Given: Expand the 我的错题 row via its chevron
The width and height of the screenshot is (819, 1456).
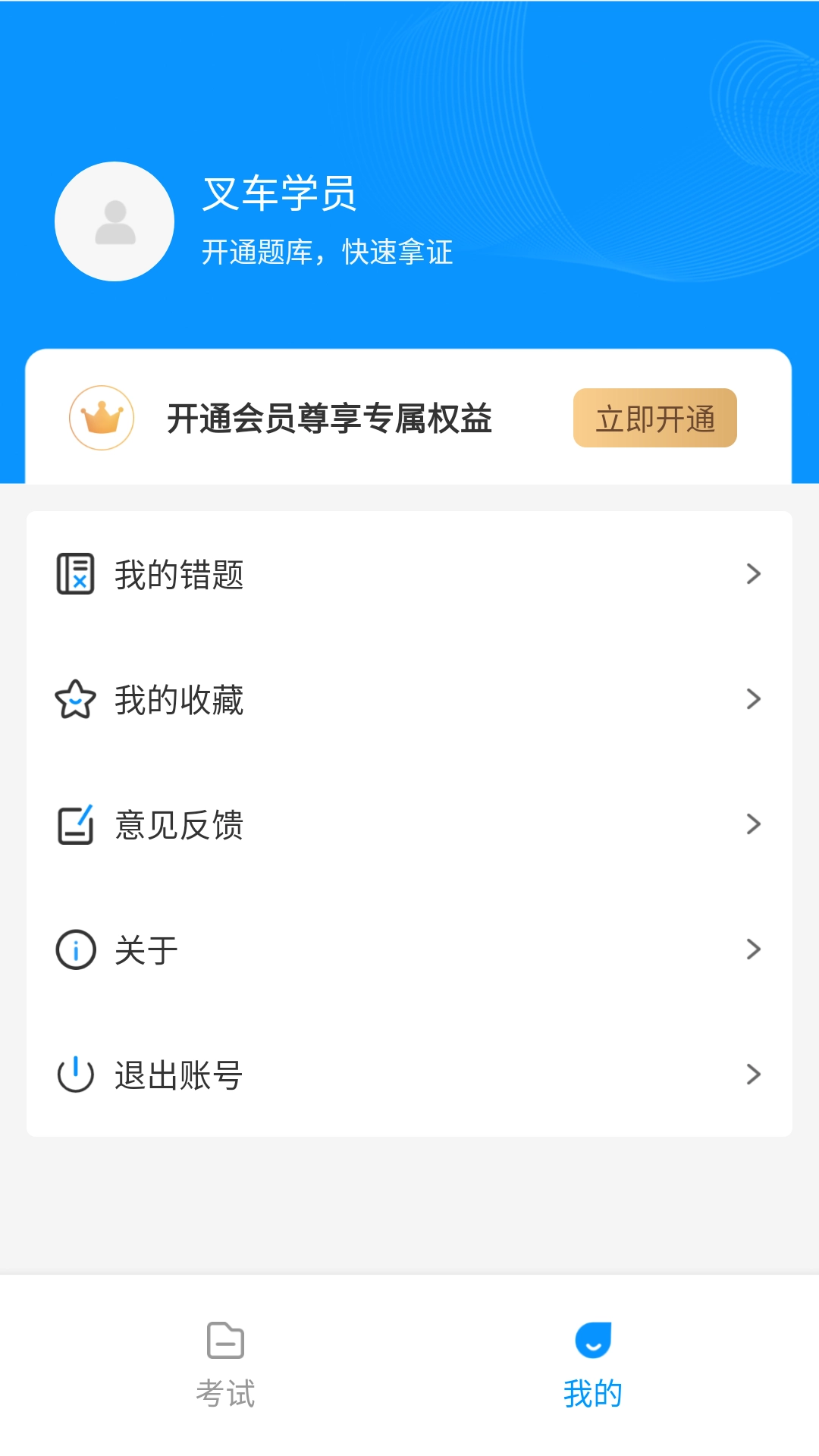Looking at the screenshot, I should coord(753,574).
